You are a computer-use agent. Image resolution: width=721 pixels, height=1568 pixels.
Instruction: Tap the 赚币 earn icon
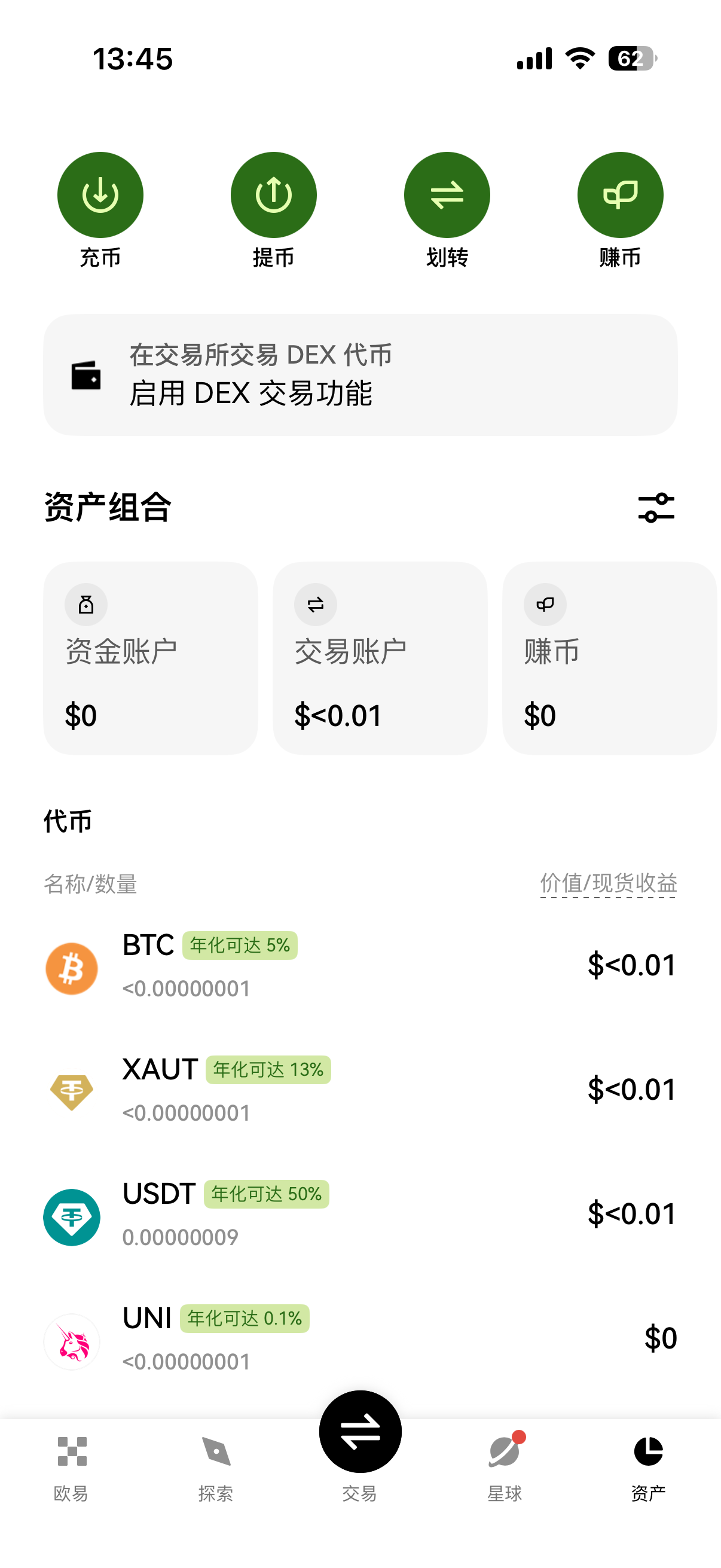click(x=619, y=194)
